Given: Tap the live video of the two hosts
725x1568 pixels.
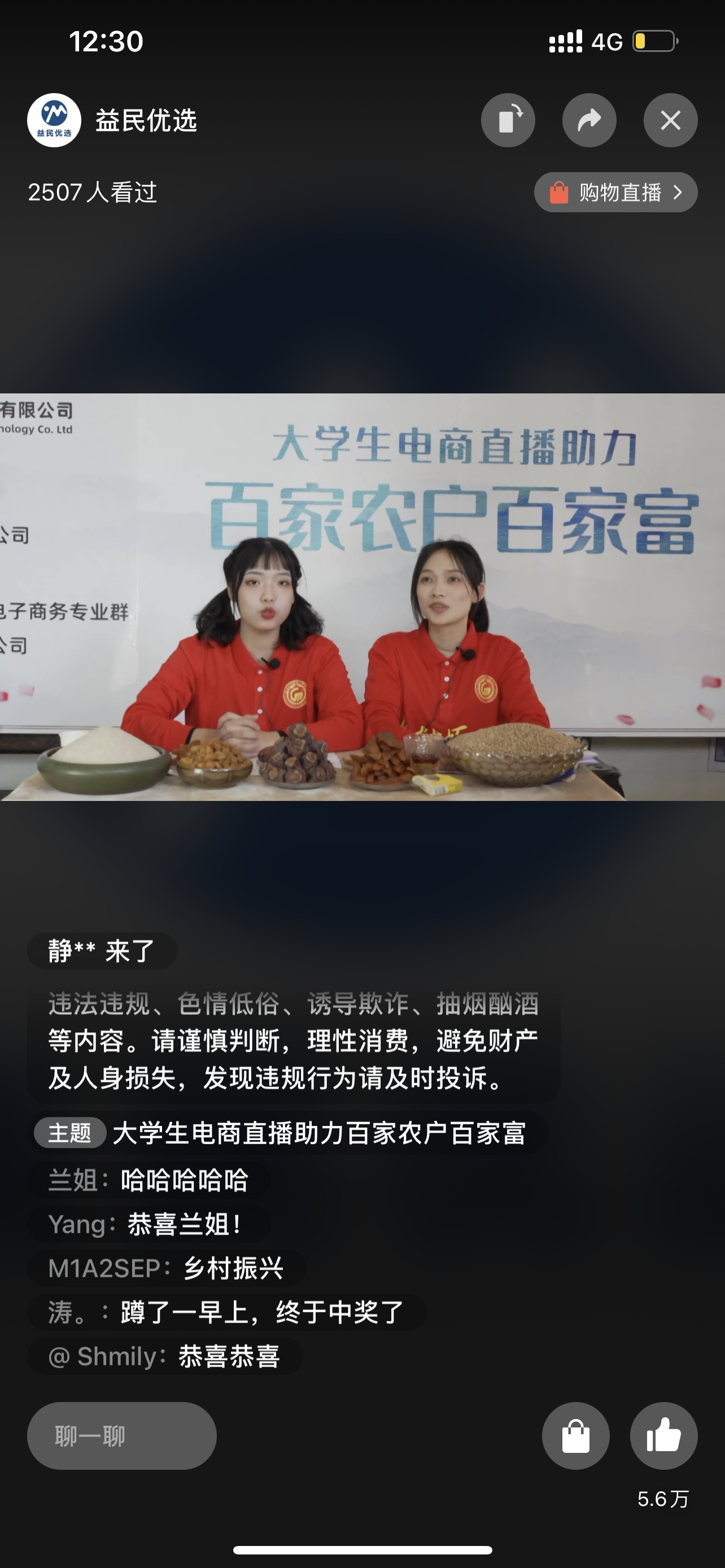Looking at the screenshot, I should 362,597.
